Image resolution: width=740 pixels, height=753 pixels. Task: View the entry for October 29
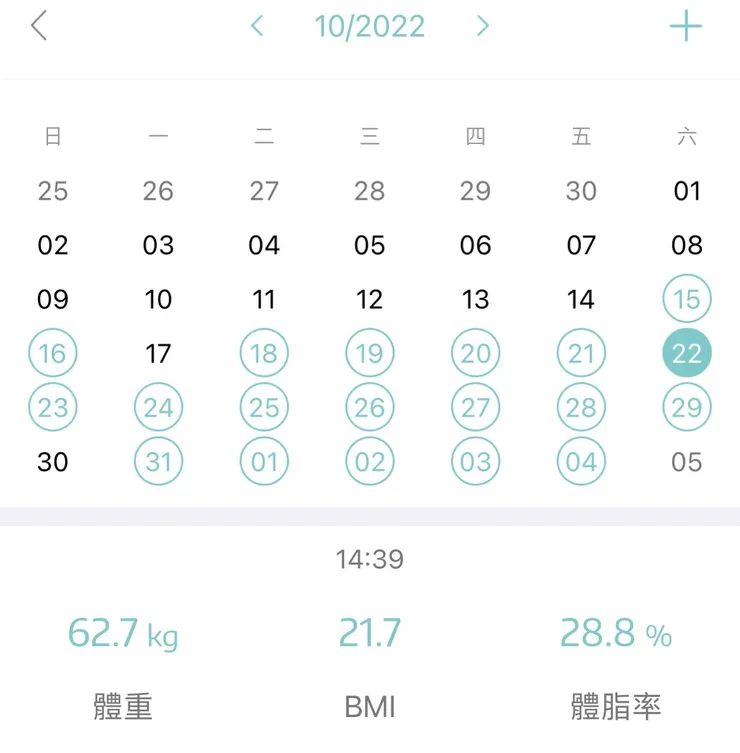point(686,407)
